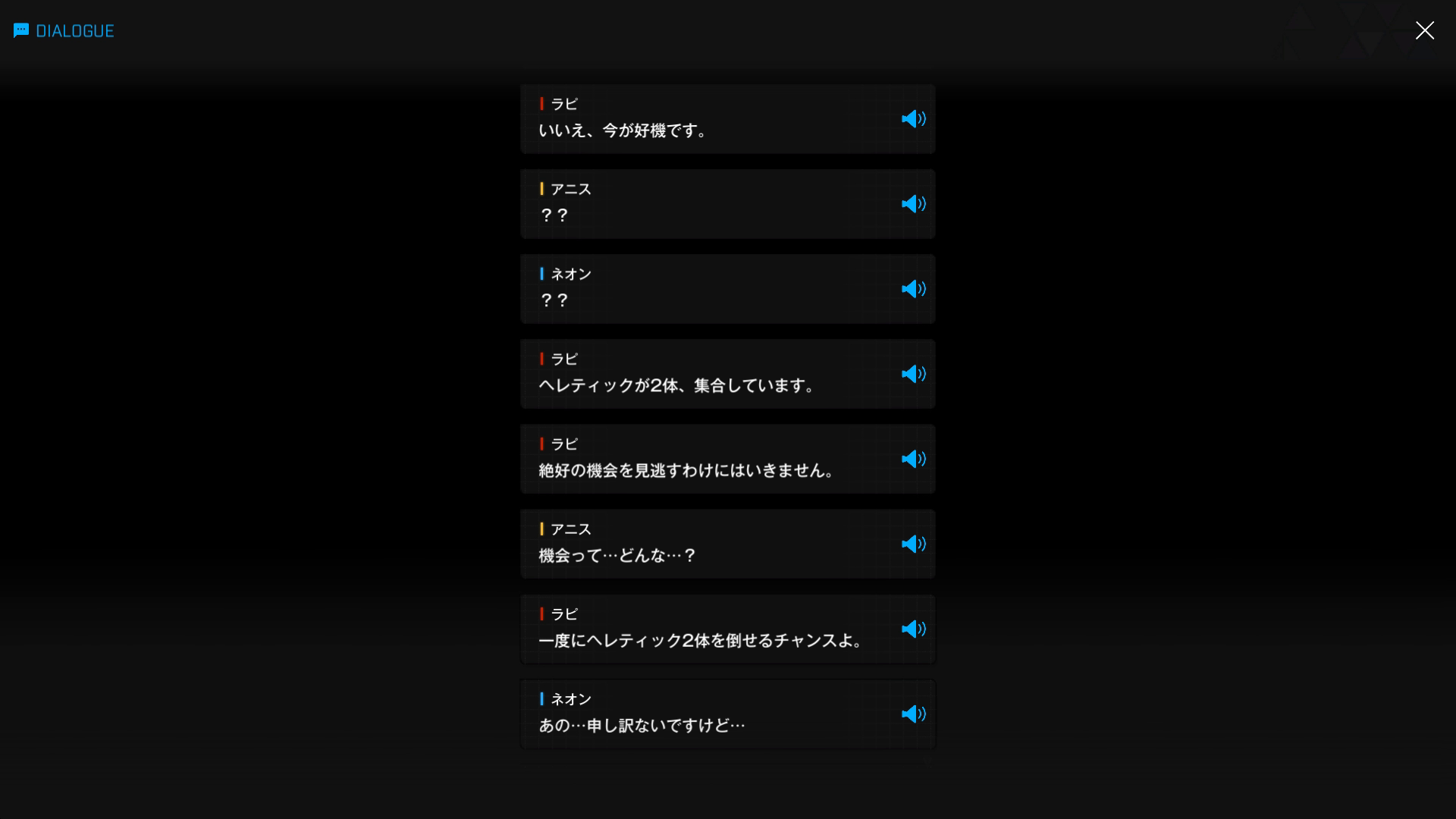Play ネオン's line あの…申し訳ないですけど…
The height and width of the screenshot is (819, 1456).
click(913, 714)
